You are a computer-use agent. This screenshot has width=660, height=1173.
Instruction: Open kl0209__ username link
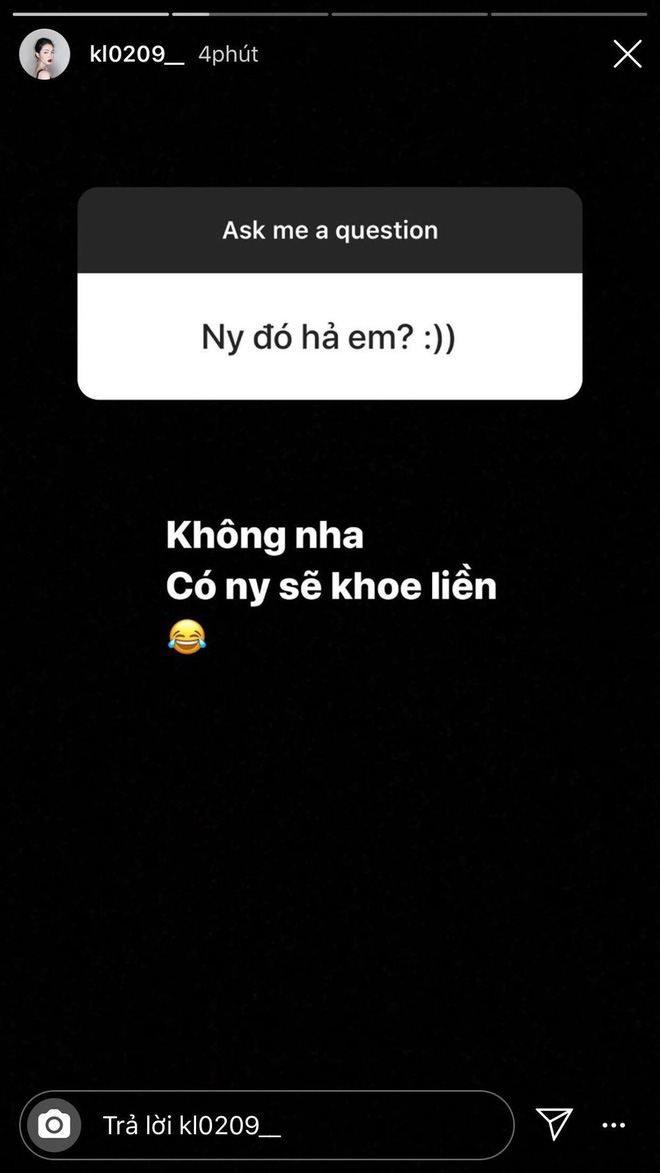136,55
